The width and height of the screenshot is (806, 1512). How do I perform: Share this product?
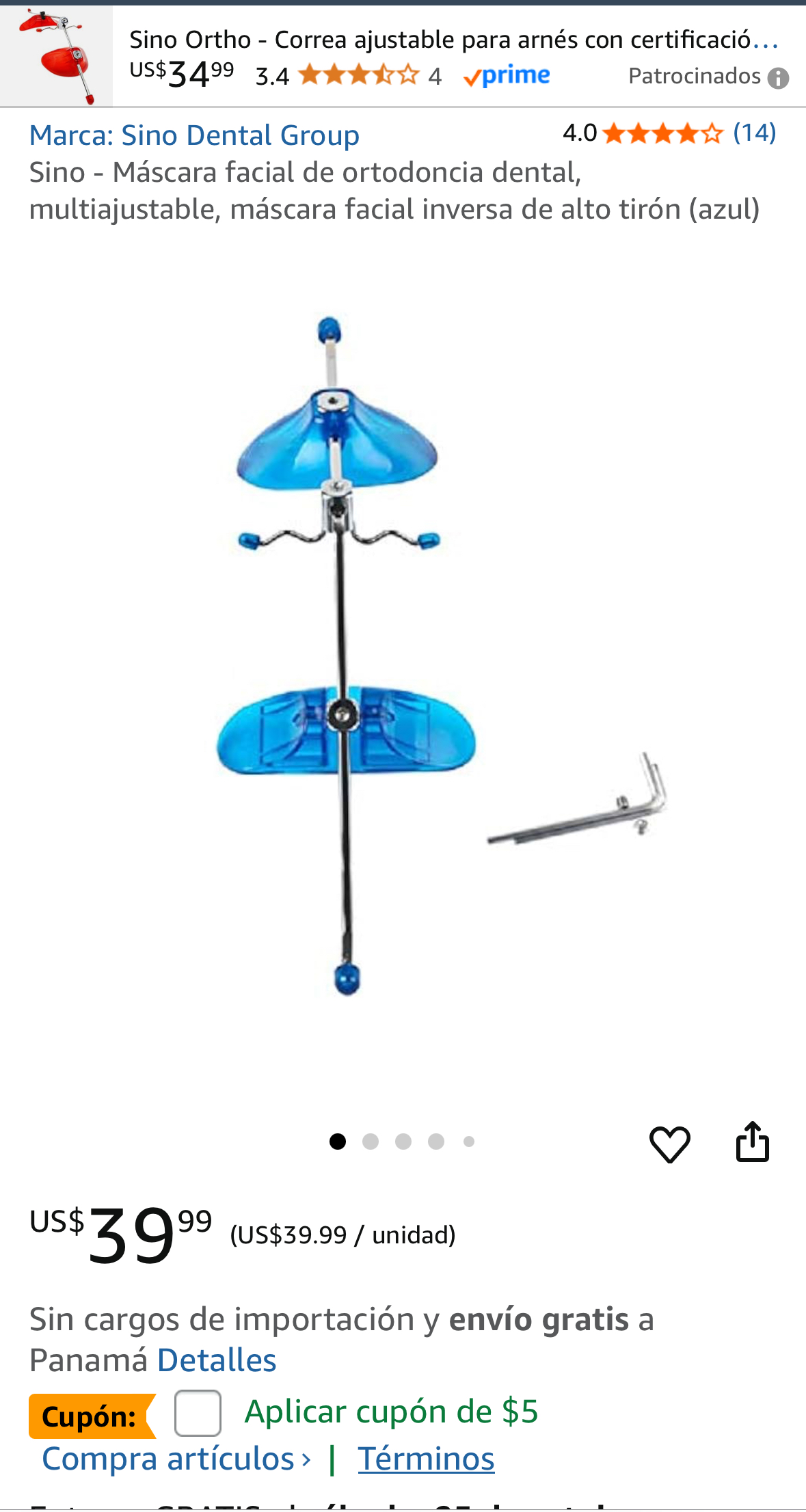(752, 1142)
